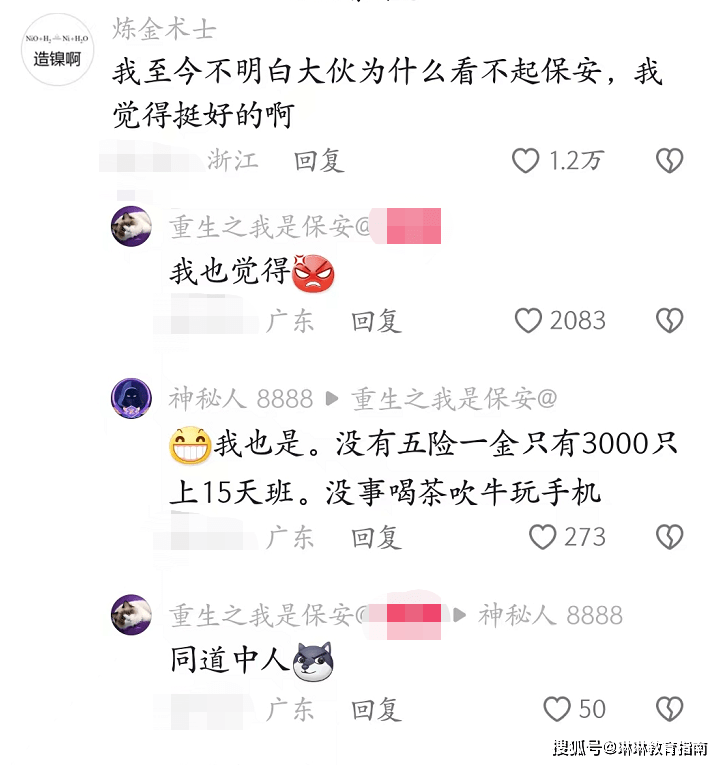Reply to the '同道中人' comment
722x765 pixels.
coord(376,709)
